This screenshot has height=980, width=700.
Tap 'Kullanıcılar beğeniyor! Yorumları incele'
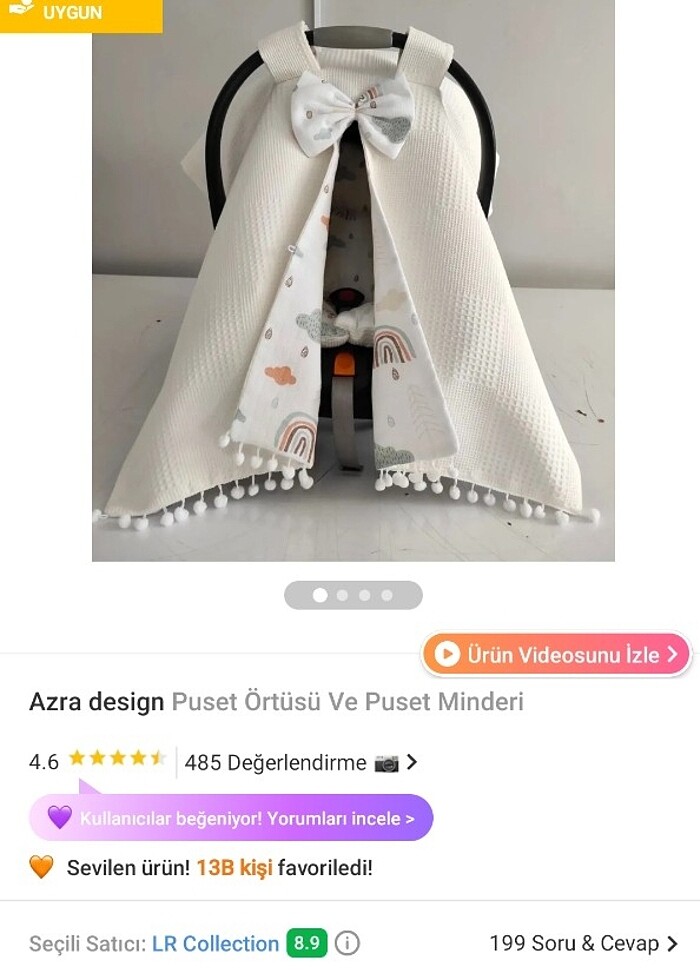tap(232, 818)
